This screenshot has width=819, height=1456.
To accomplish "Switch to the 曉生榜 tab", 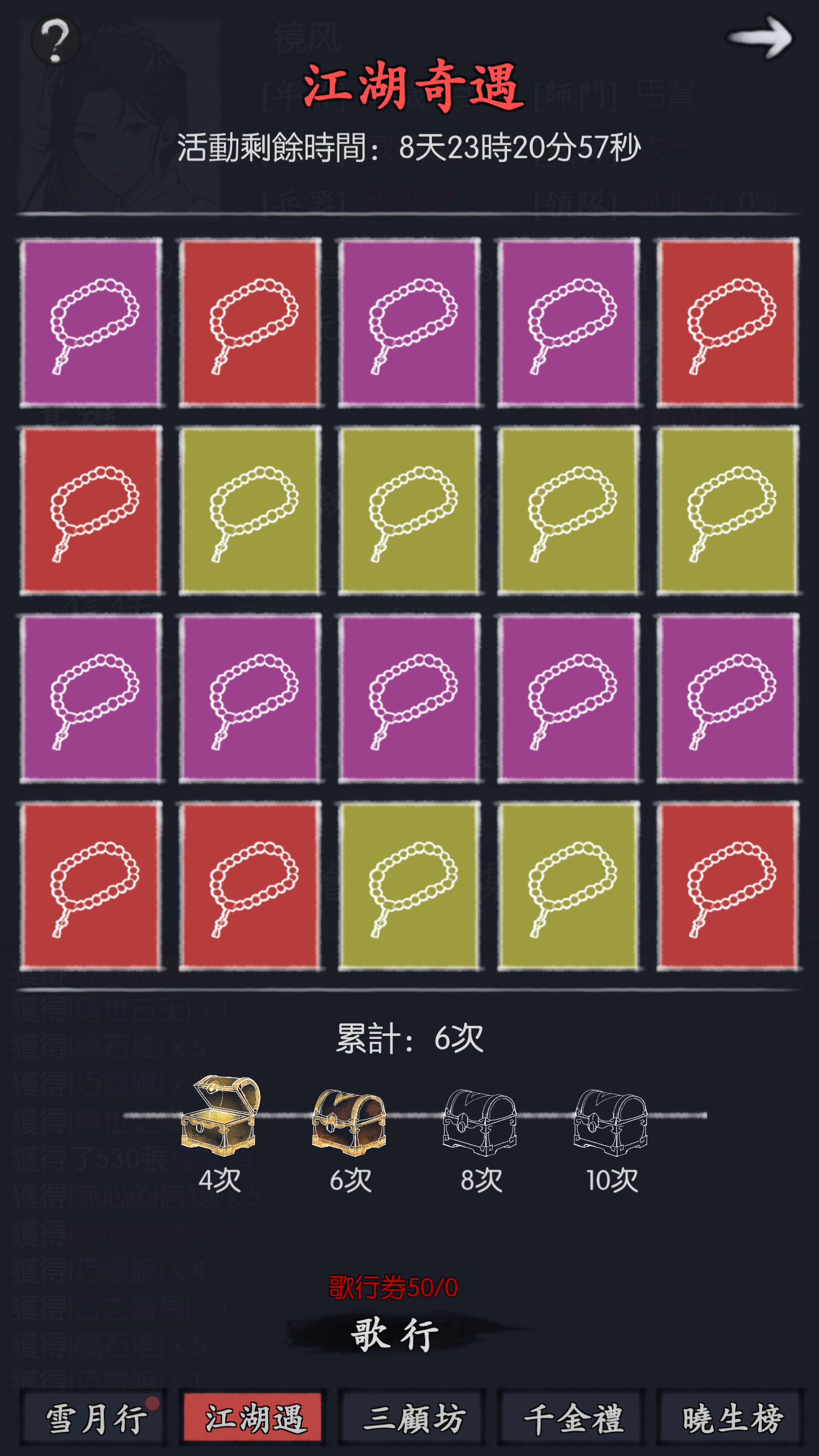I will tap(731, 1418).
